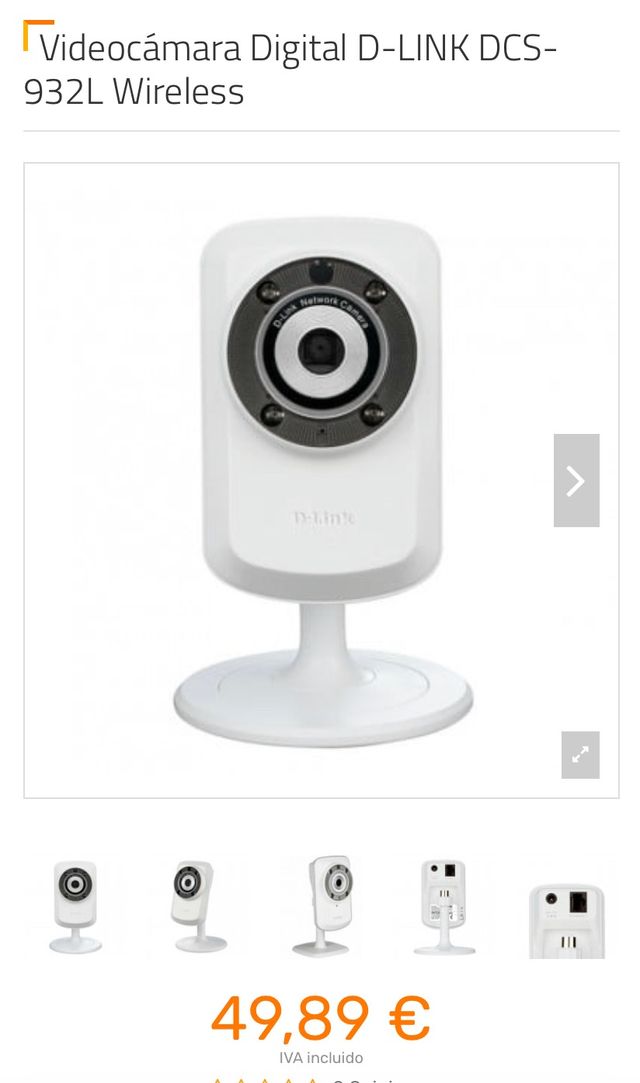
Task: Select the third side-view thumbnail
Action: tap(322, 906)
